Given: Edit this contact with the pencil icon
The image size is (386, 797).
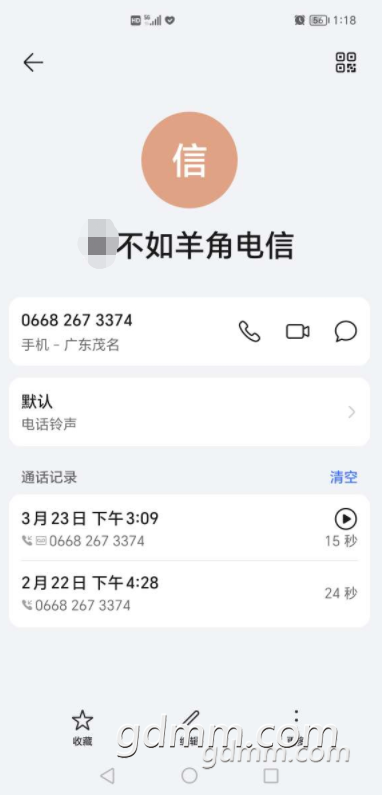Looking at the screenshot, I should click(x=190, y=728).
